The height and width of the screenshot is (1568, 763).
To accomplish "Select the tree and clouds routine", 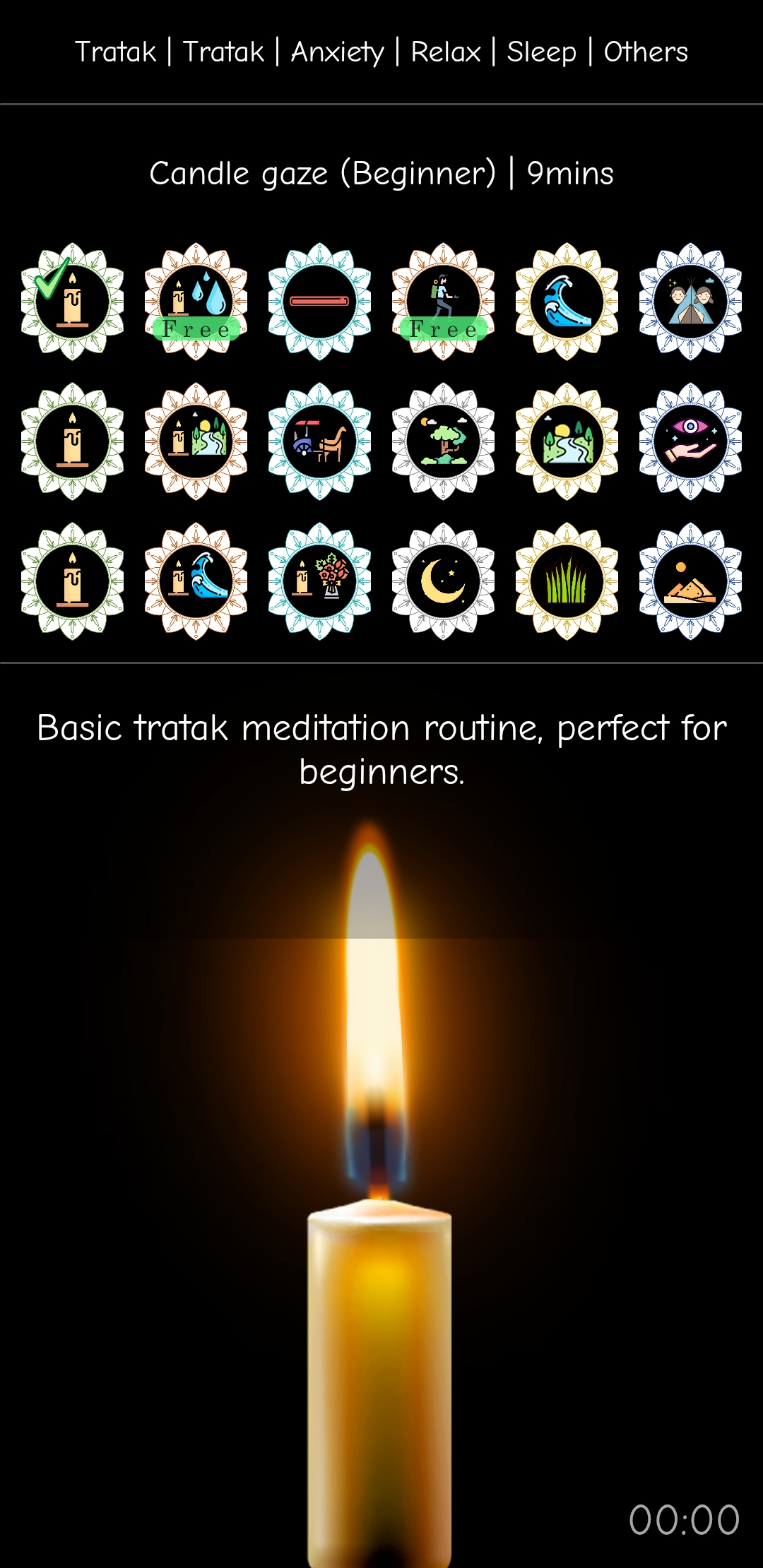I will point(443,441).
